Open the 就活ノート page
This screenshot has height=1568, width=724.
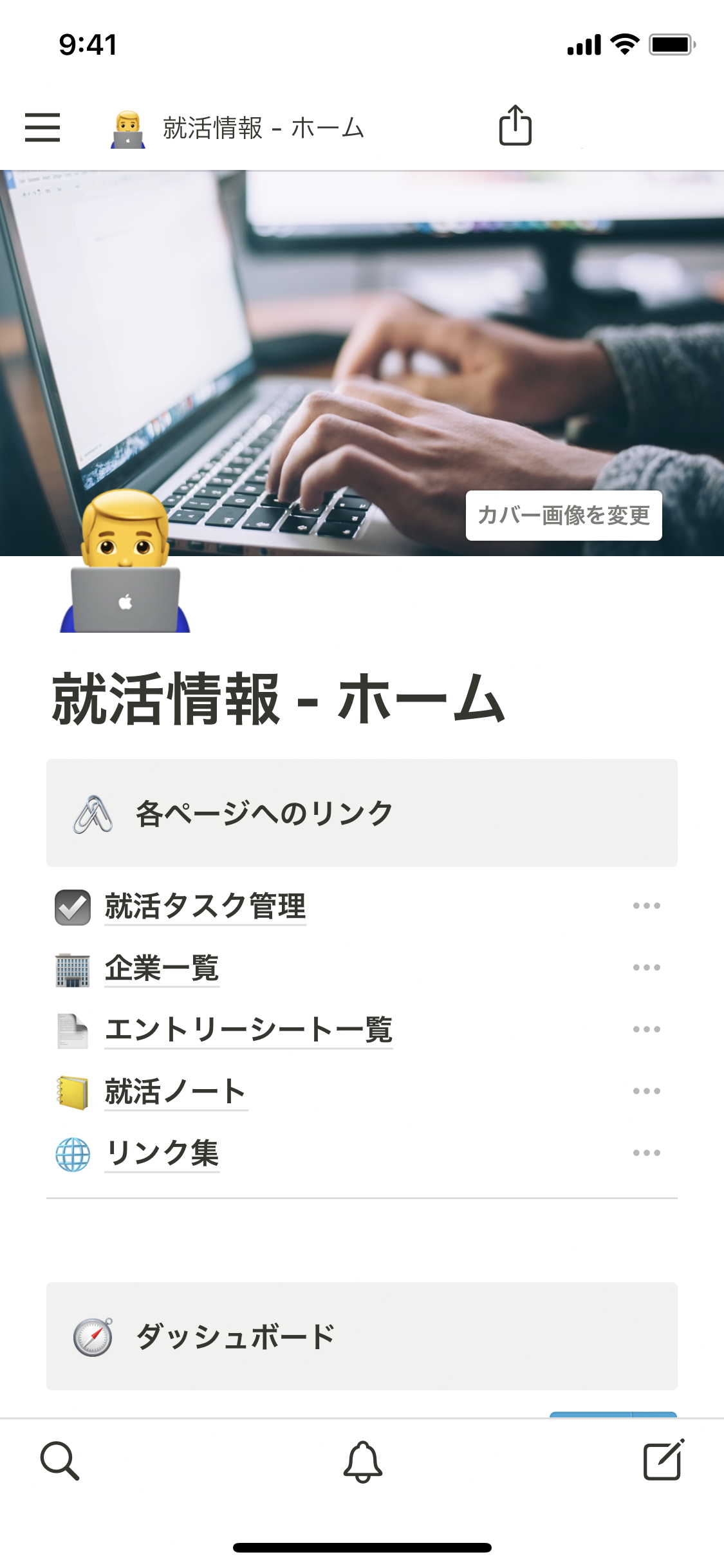tap(176, 1092)
